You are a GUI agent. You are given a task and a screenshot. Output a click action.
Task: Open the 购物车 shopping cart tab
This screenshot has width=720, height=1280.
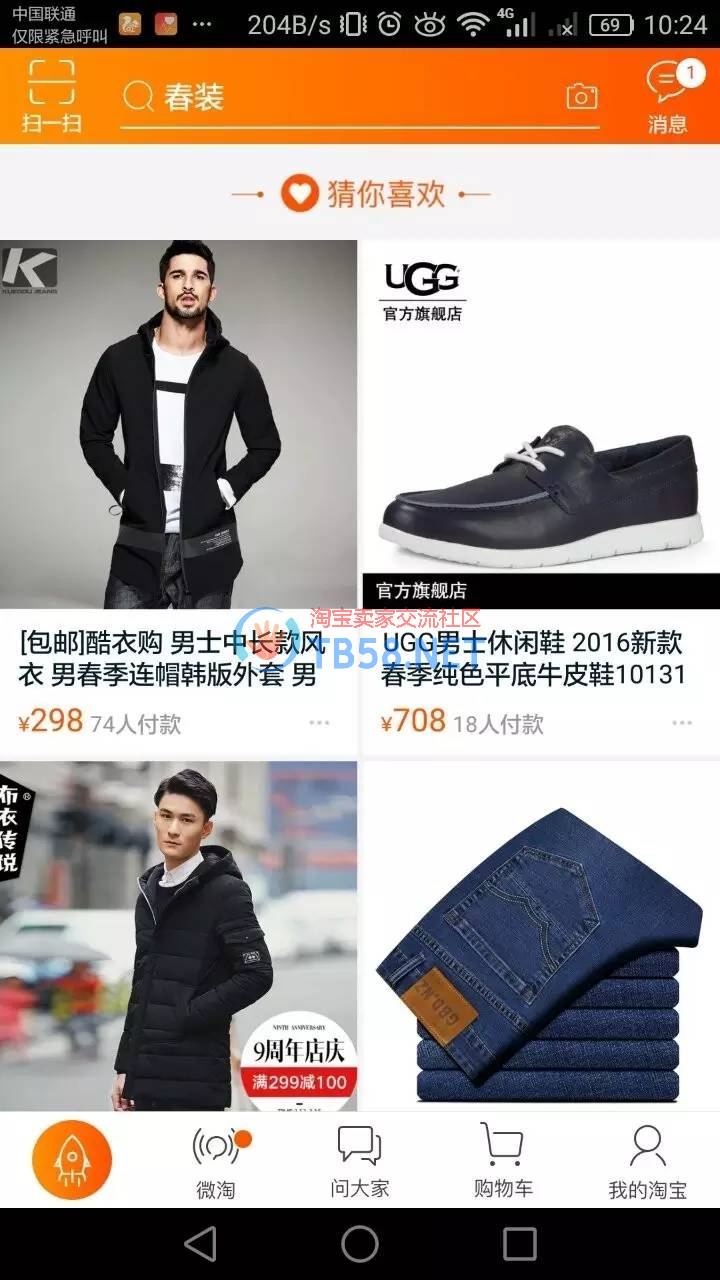click(x=503, y=1160)
